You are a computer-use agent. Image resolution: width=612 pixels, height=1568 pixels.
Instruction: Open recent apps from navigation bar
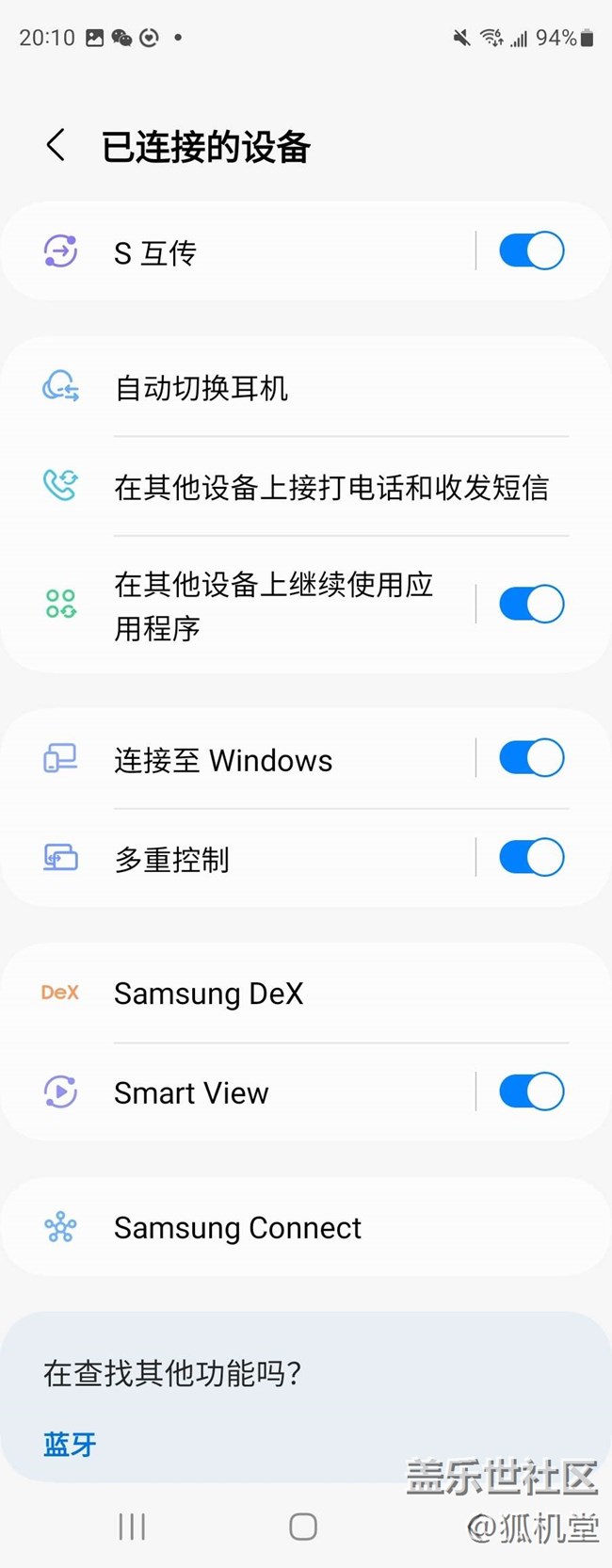click(132, 1527)
